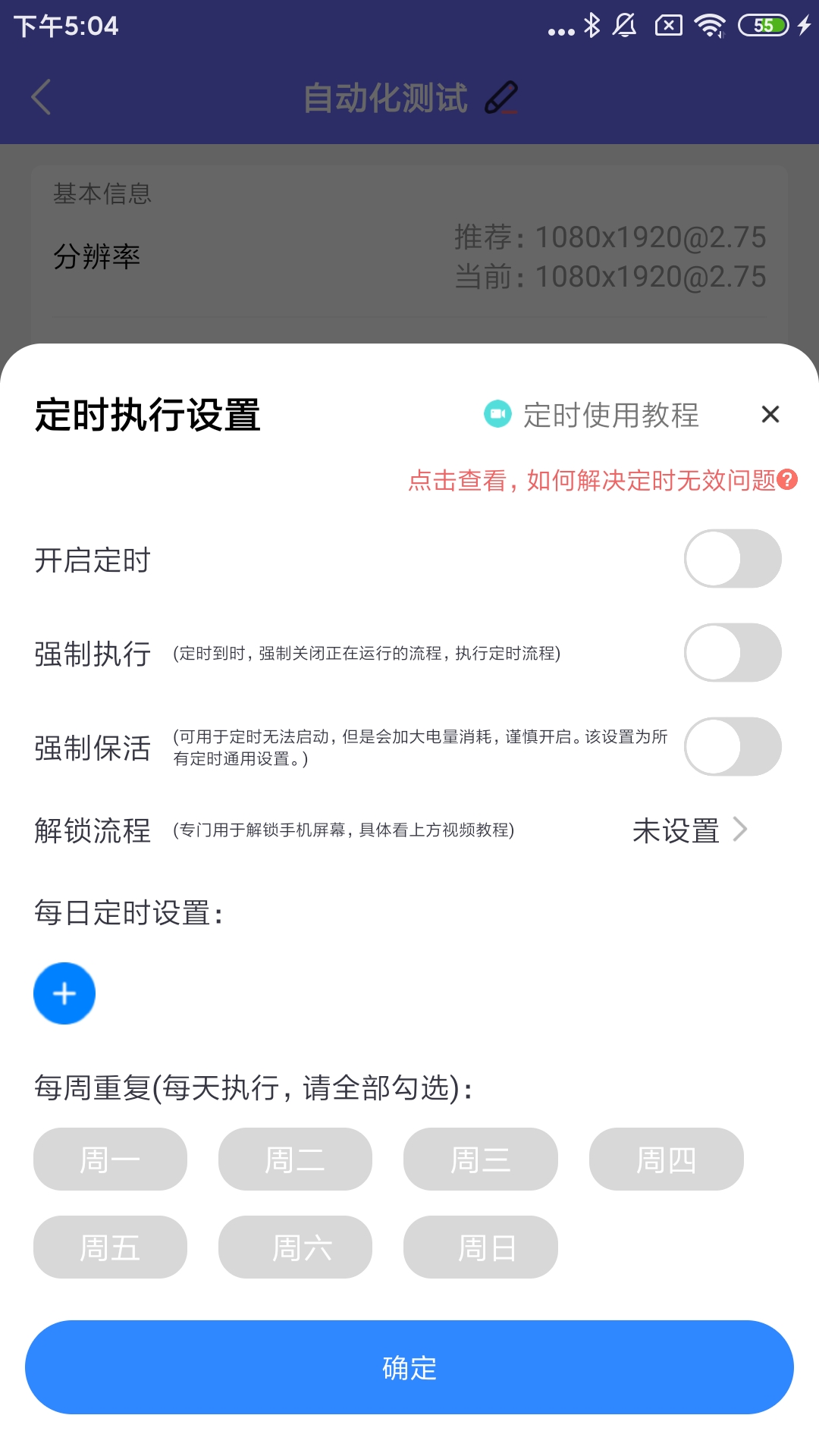Tap the Wi-Fi icon in status bar

coord(709,26)
